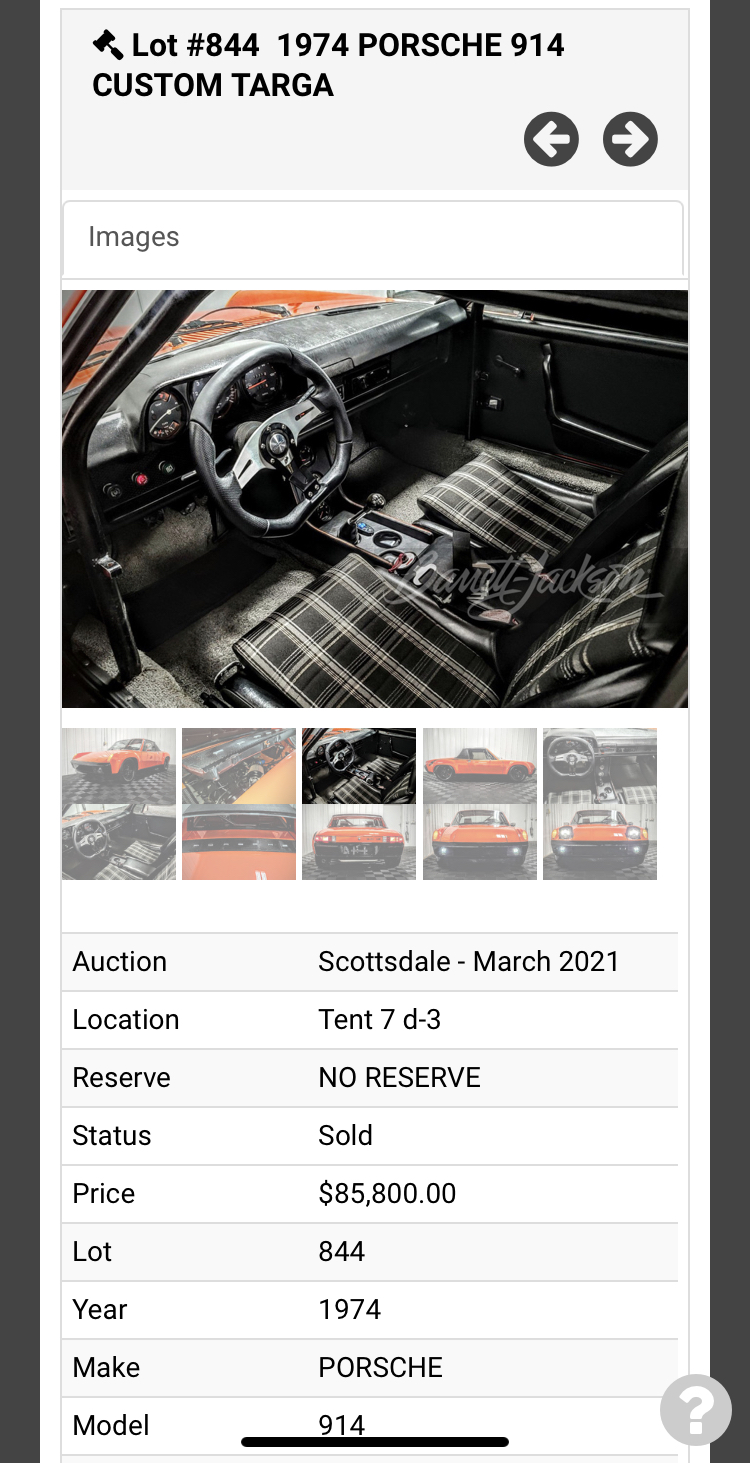Open the engine bay thumbnail
The width and height of the screenshot is (750, 1463).
pos(239,765)
